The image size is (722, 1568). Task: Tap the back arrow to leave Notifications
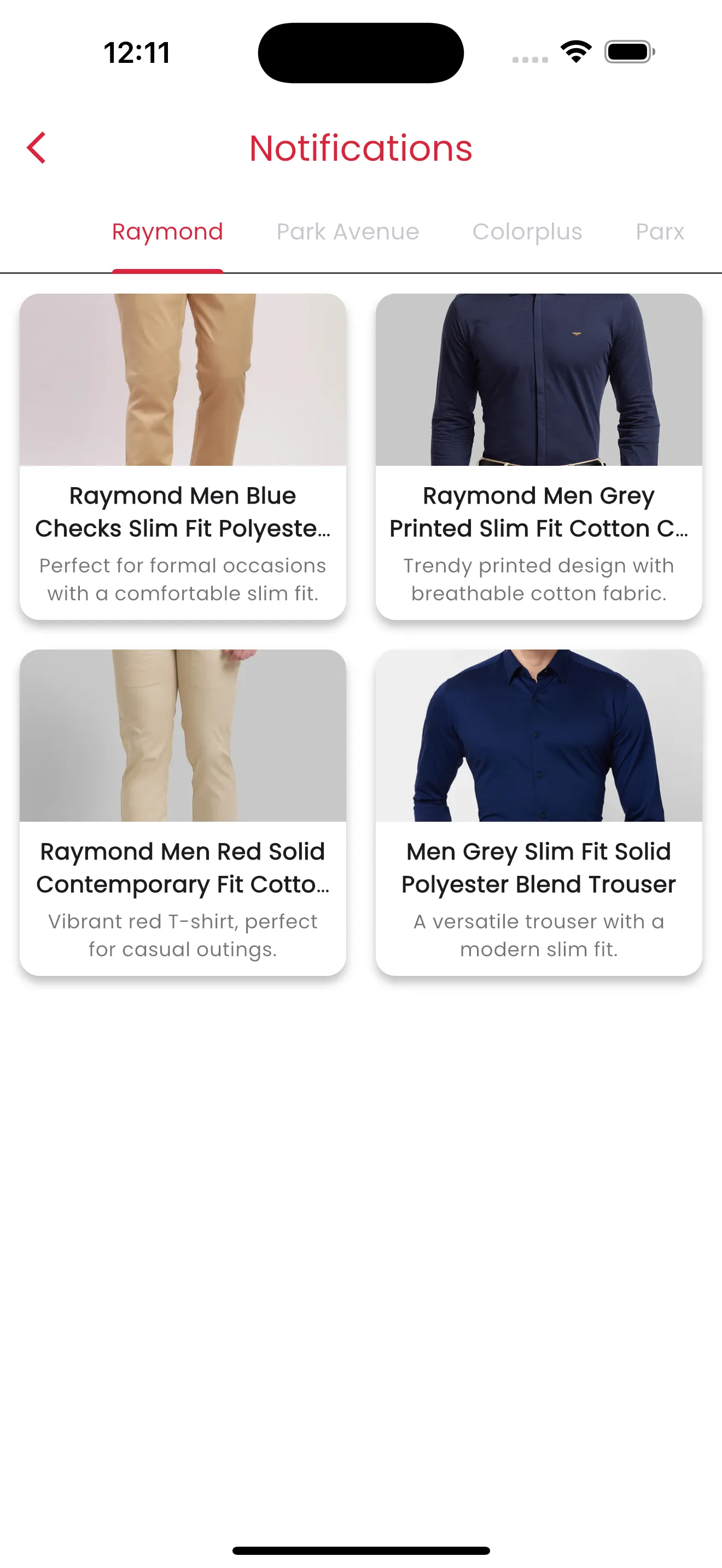coord(37,147)
